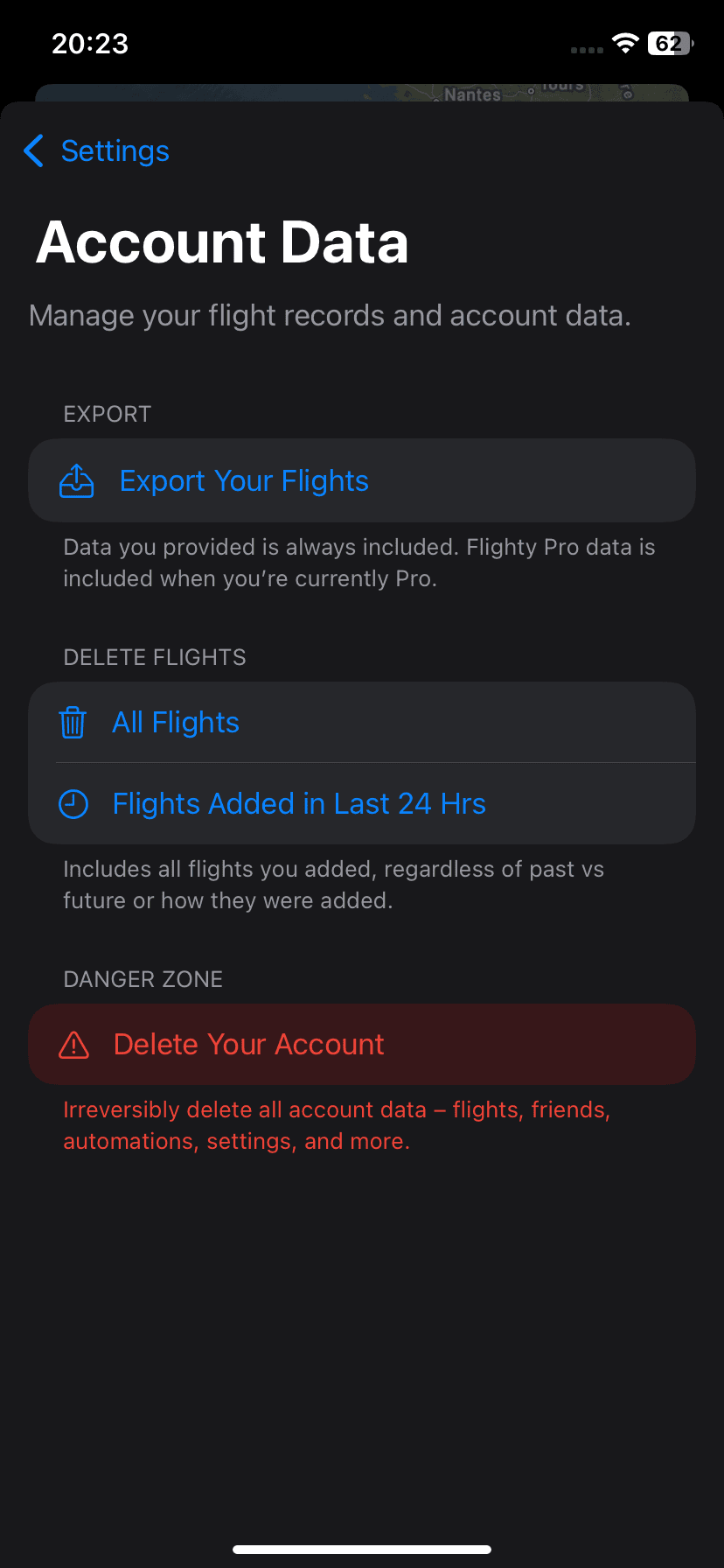Select All Flights under Delete Flights
This screenshot has width=724, height=1568.
point(175,723)
